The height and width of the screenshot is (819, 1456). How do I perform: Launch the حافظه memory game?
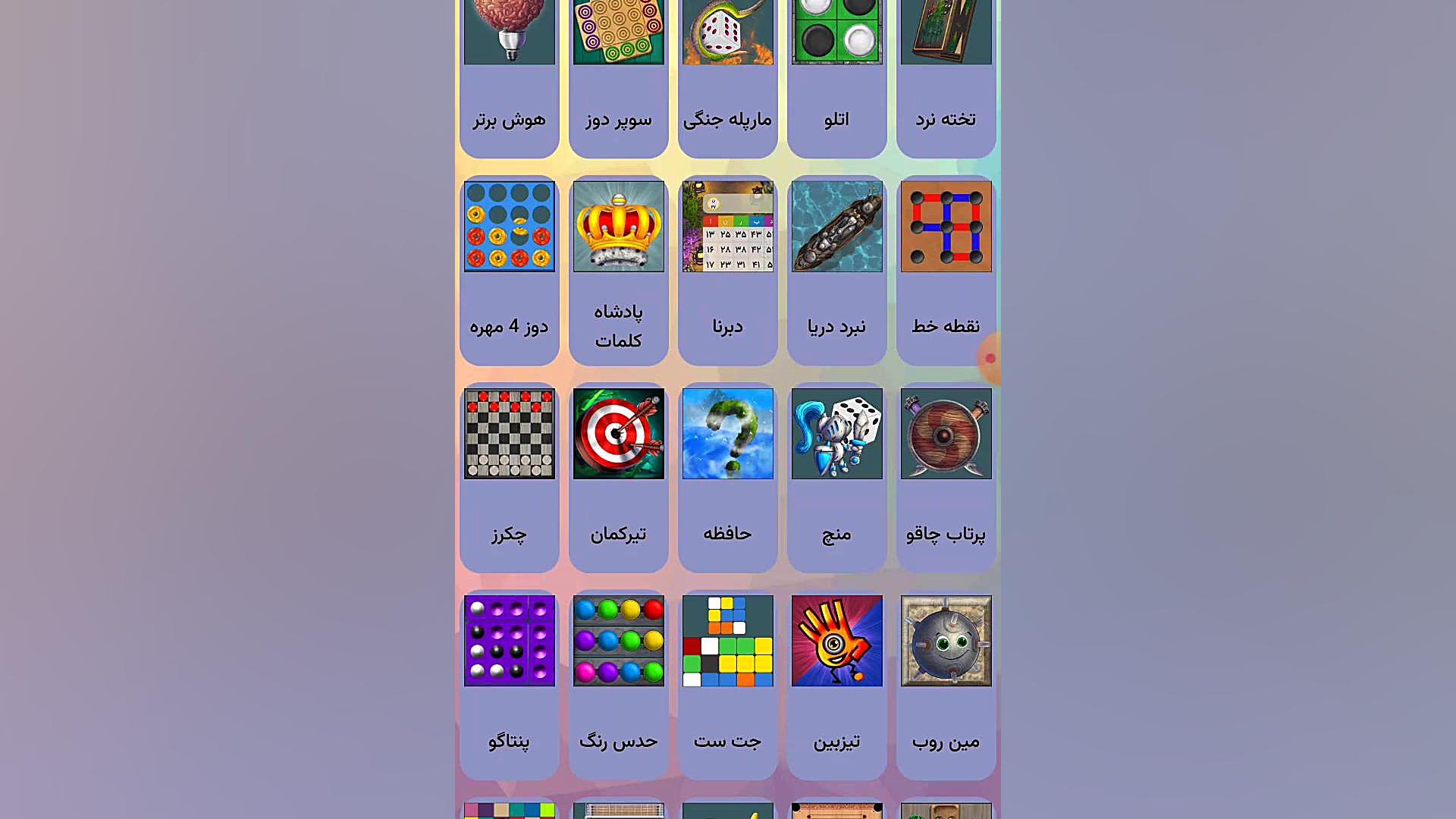coord(727,476)
